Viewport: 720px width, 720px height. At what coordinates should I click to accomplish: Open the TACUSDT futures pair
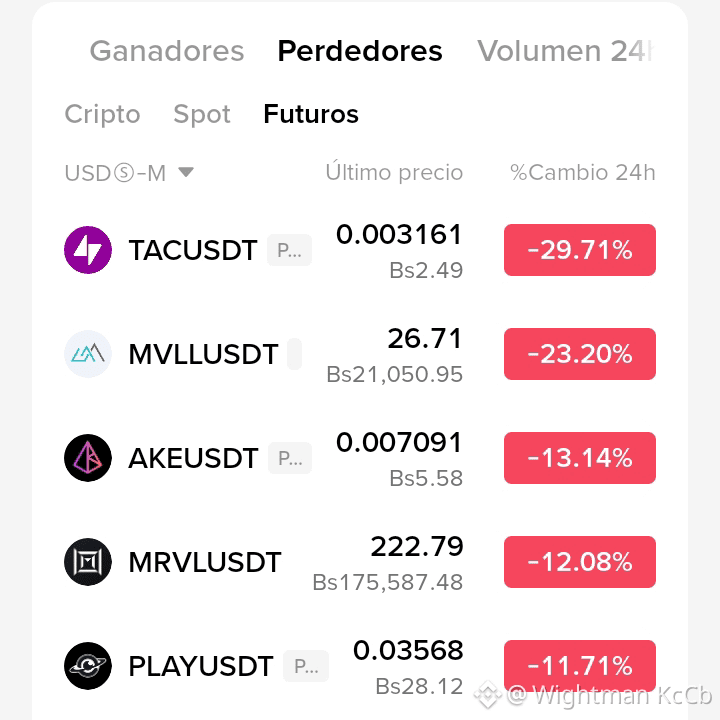coord(360,250)
